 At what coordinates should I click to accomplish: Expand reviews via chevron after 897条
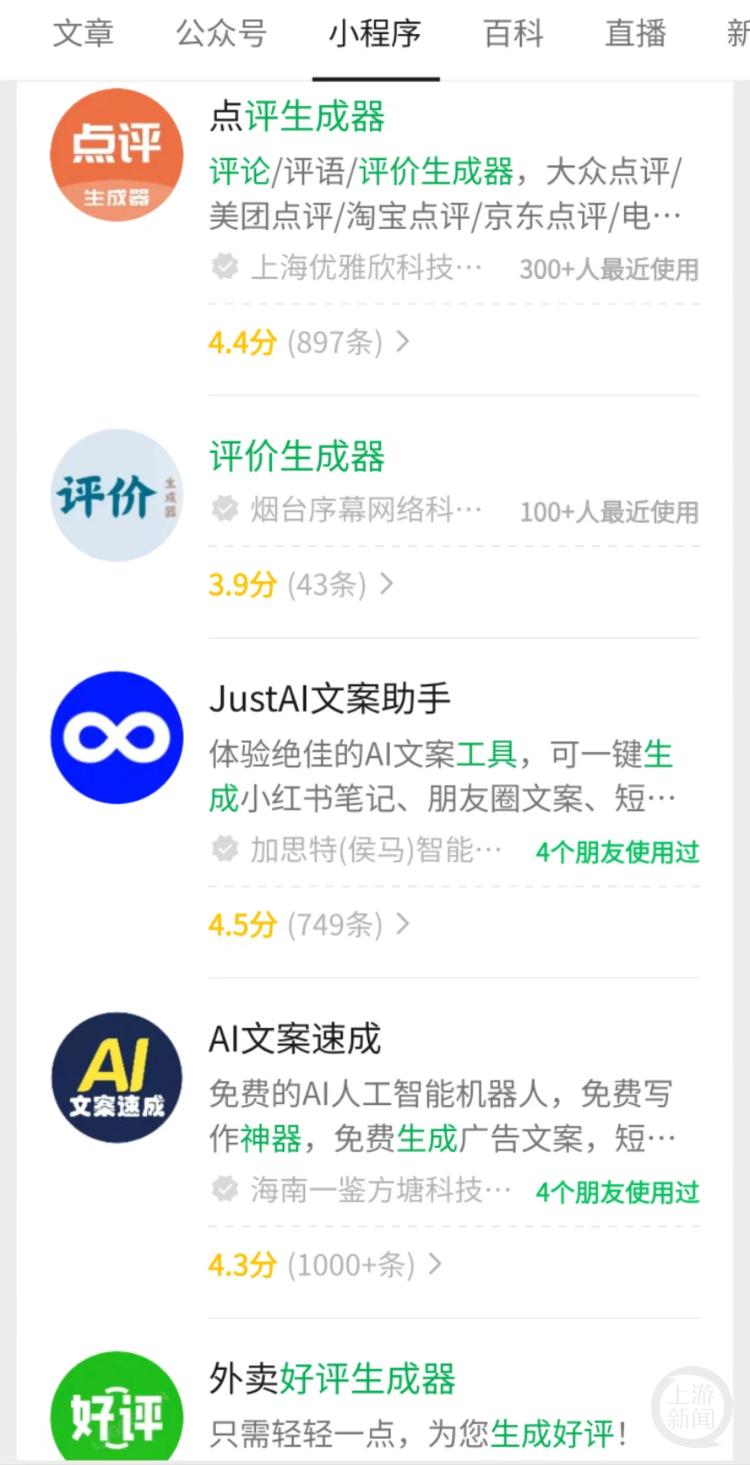pos(404,343)
